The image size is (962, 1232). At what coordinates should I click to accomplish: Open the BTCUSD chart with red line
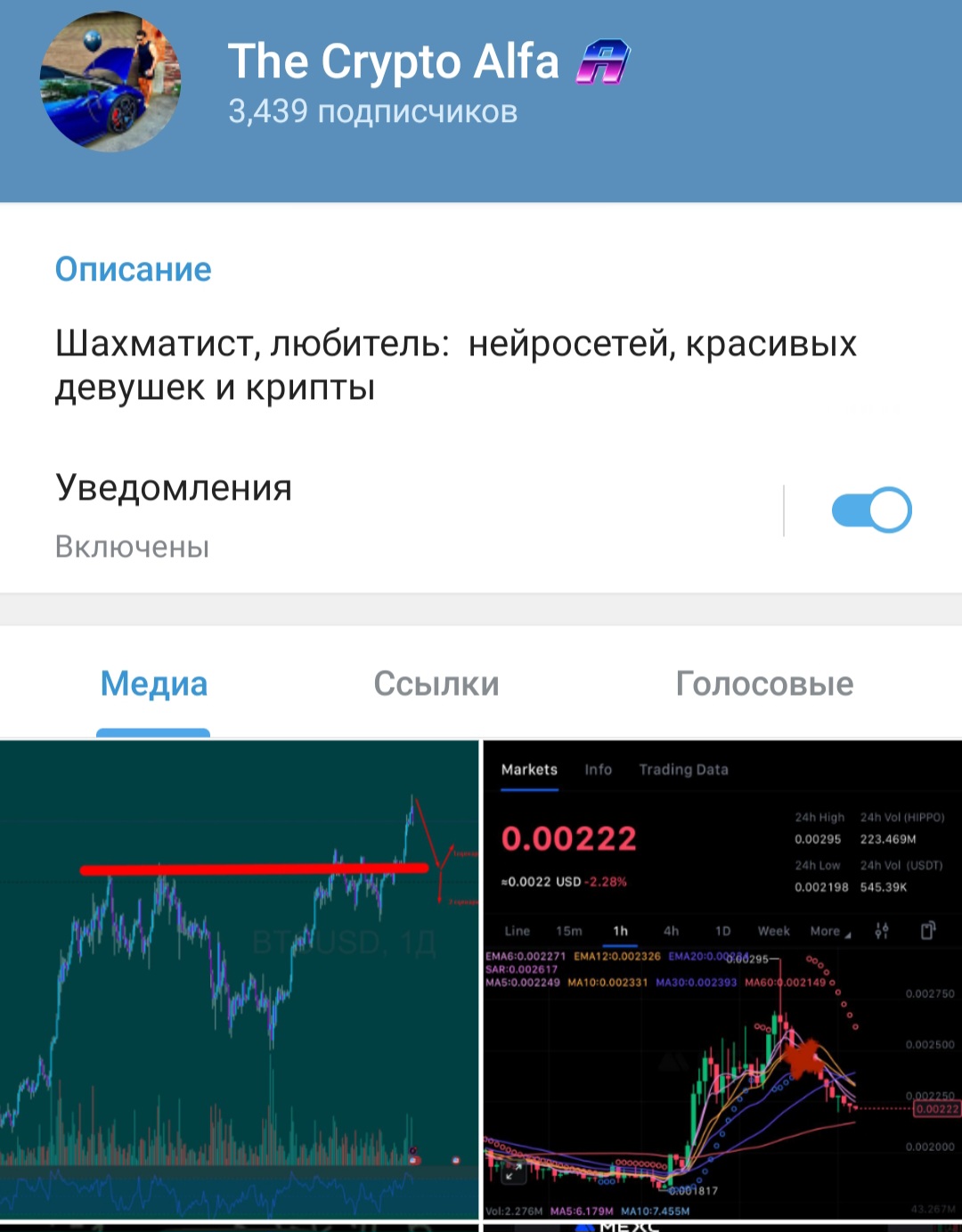pyautogui.click(x=239, y=978)
